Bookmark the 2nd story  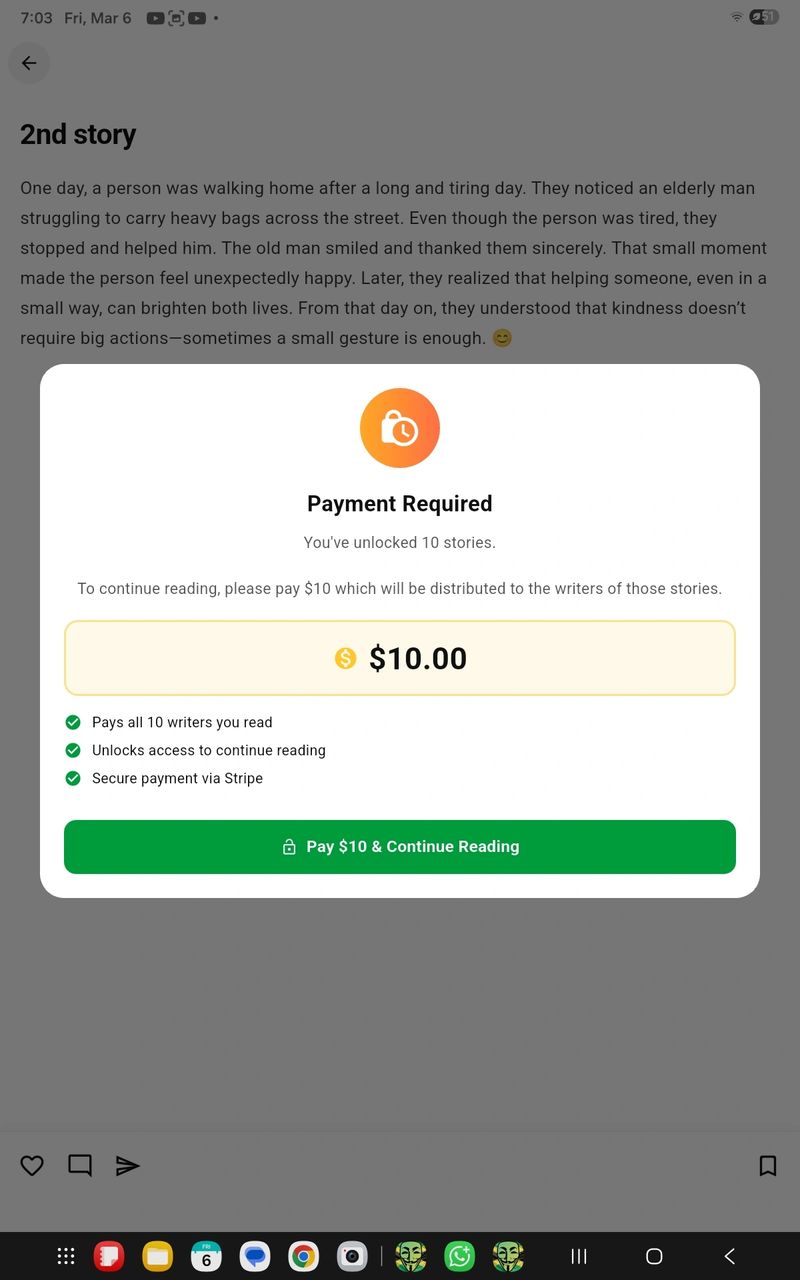(768, 1165)
